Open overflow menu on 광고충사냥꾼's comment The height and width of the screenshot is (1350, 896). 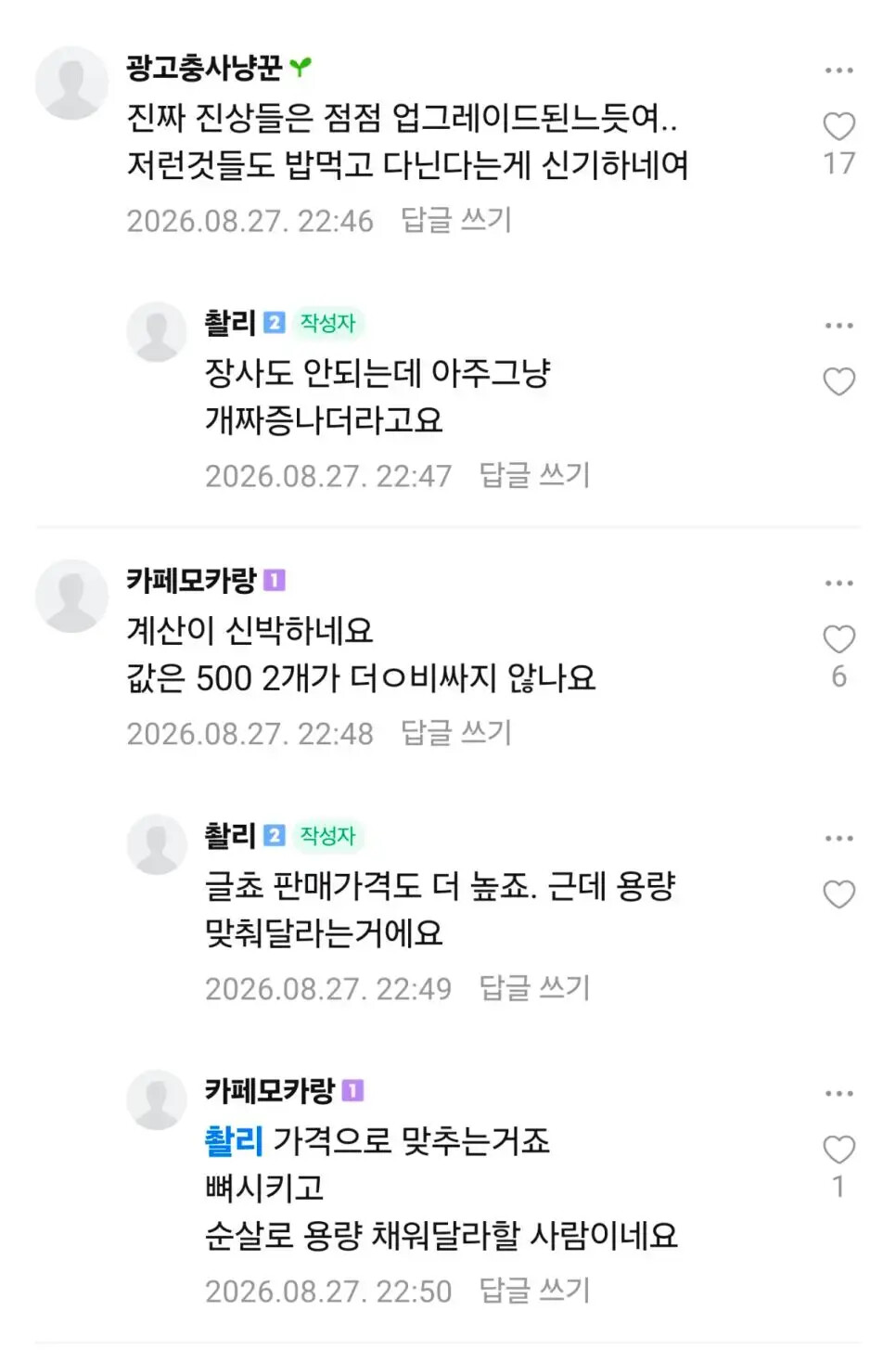coord(838,71)
